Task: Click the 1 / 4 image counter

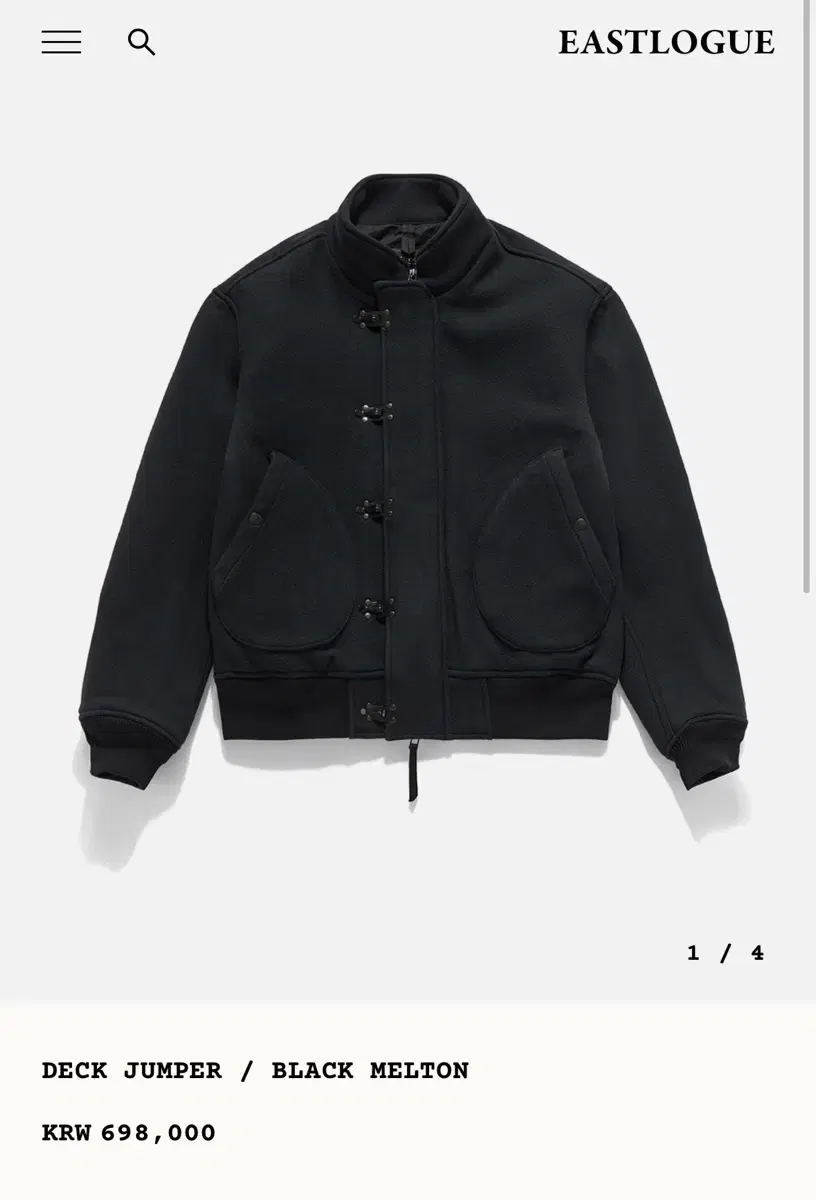Action: click(x=724, y=953)
